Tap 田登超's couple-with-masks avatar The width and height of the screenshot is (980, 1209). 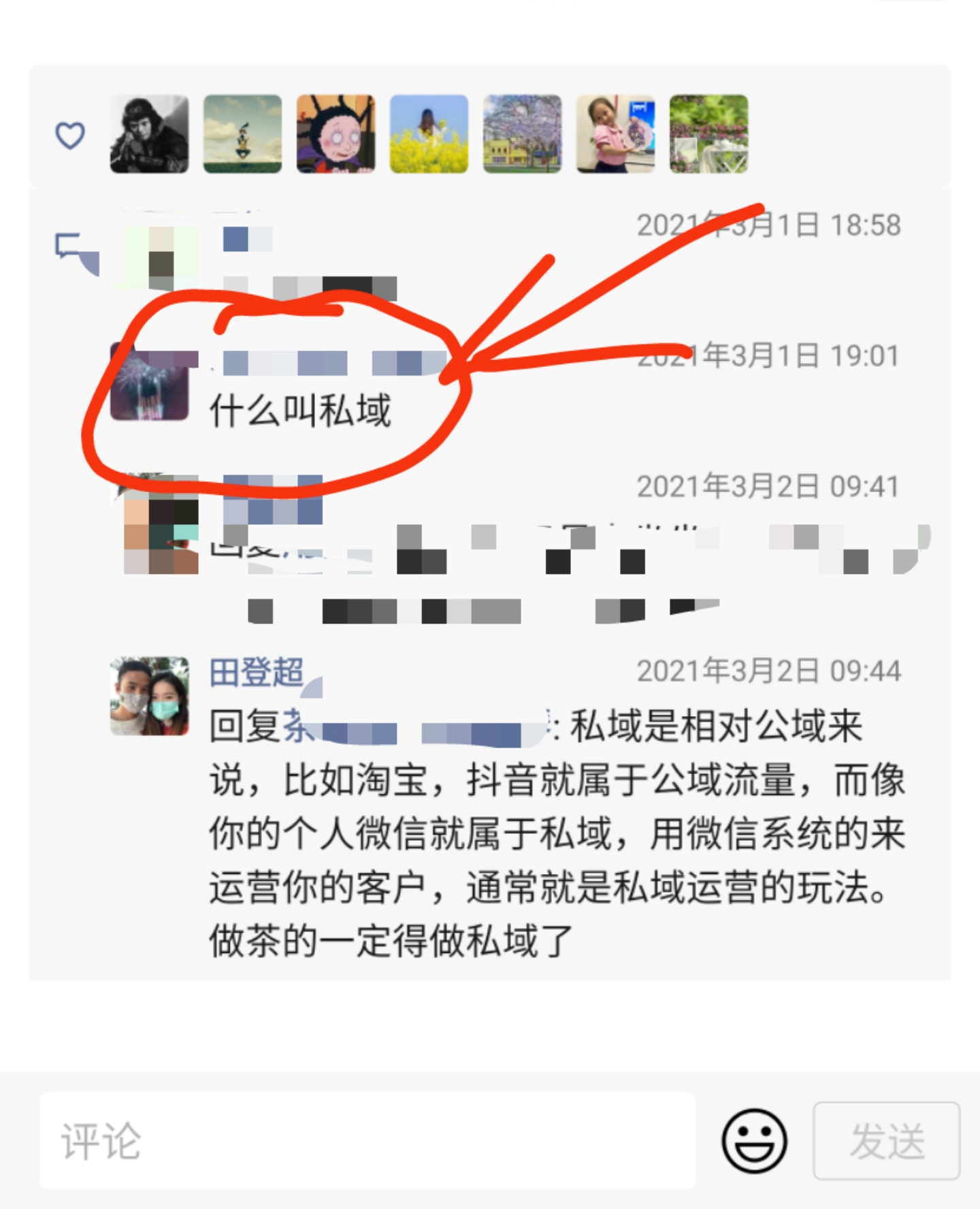pyautogui.click(x=150, y=696)
